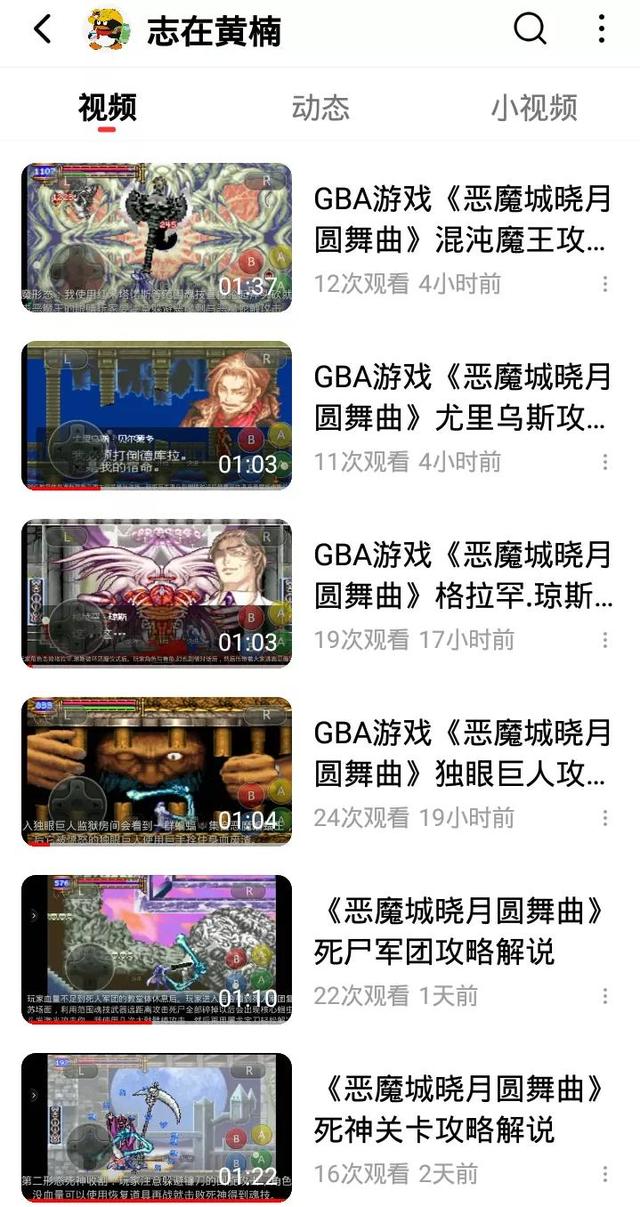Play the 独眼巨人攻略 video

[157, 772]
